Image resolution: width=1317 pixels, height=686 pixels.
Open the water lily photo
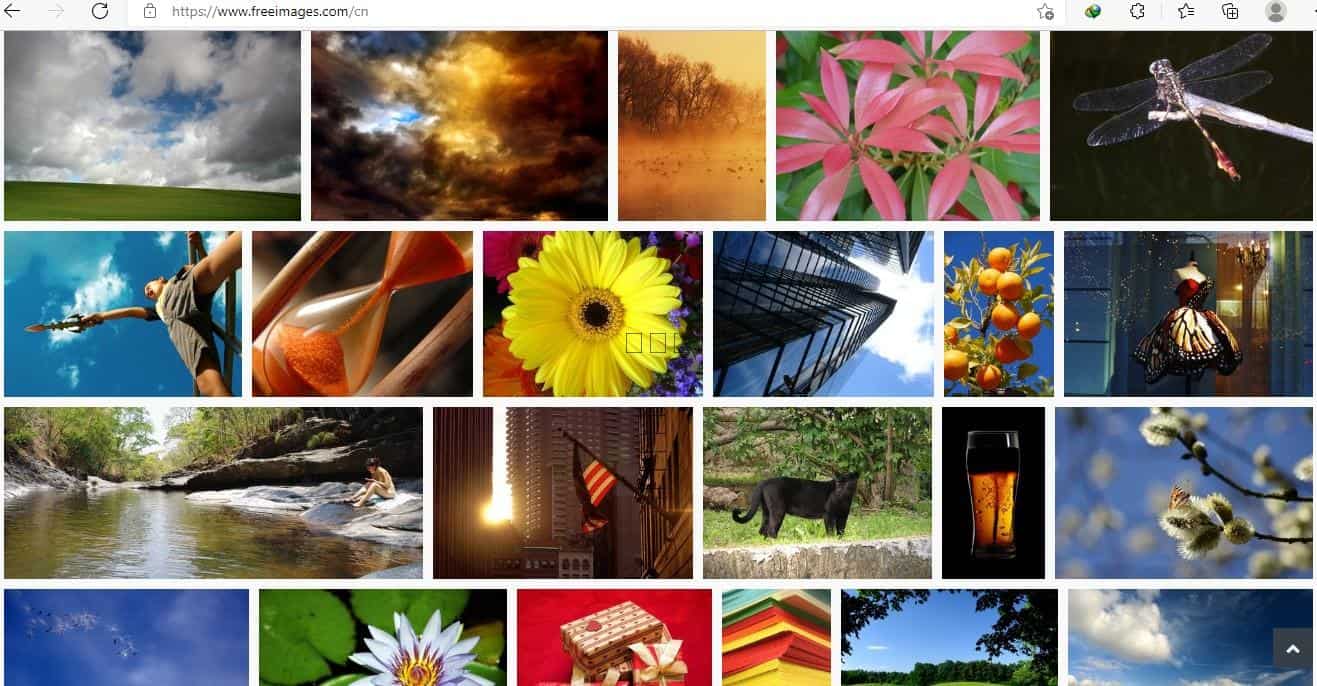pos(382,637)
